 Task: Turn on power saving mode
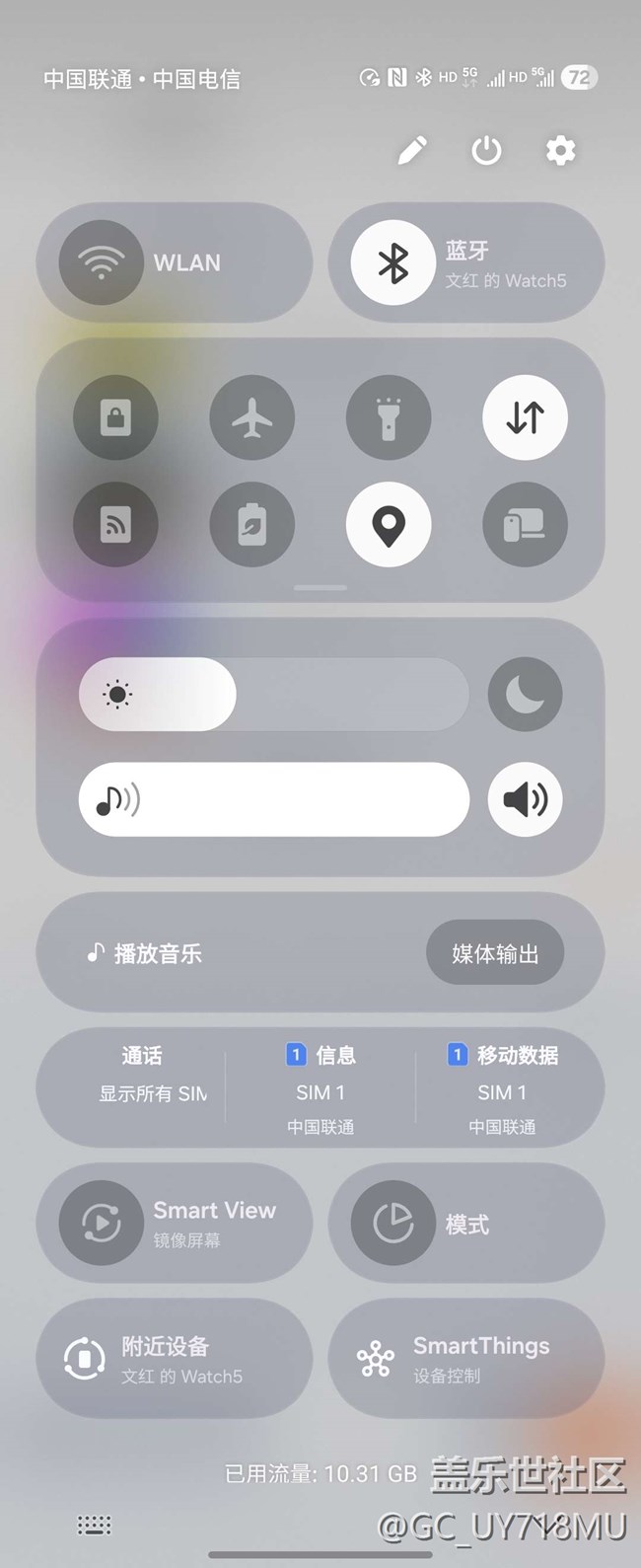pyautogui.click(x=252, y=524)
